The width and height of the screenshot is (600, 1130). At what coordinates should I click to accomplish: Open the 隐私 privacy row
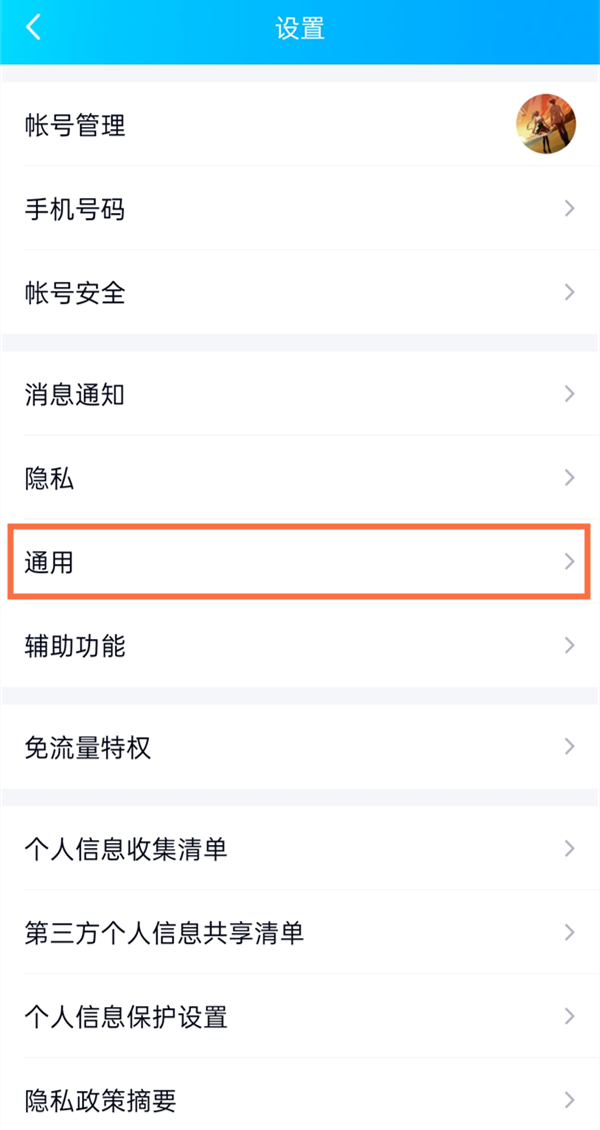pyautogui.click(x=300, y=478)
